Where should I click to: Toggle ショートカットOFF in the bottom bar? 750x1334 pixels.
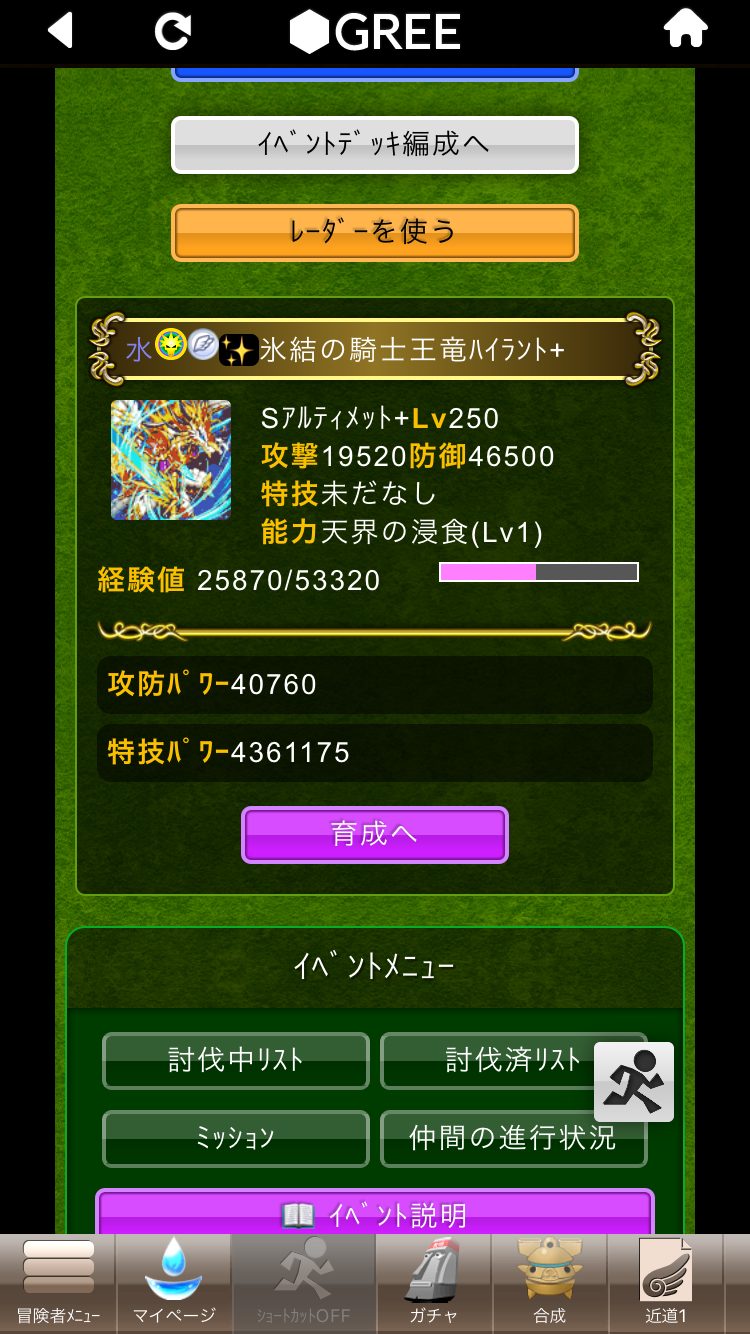pos(303,1283)
